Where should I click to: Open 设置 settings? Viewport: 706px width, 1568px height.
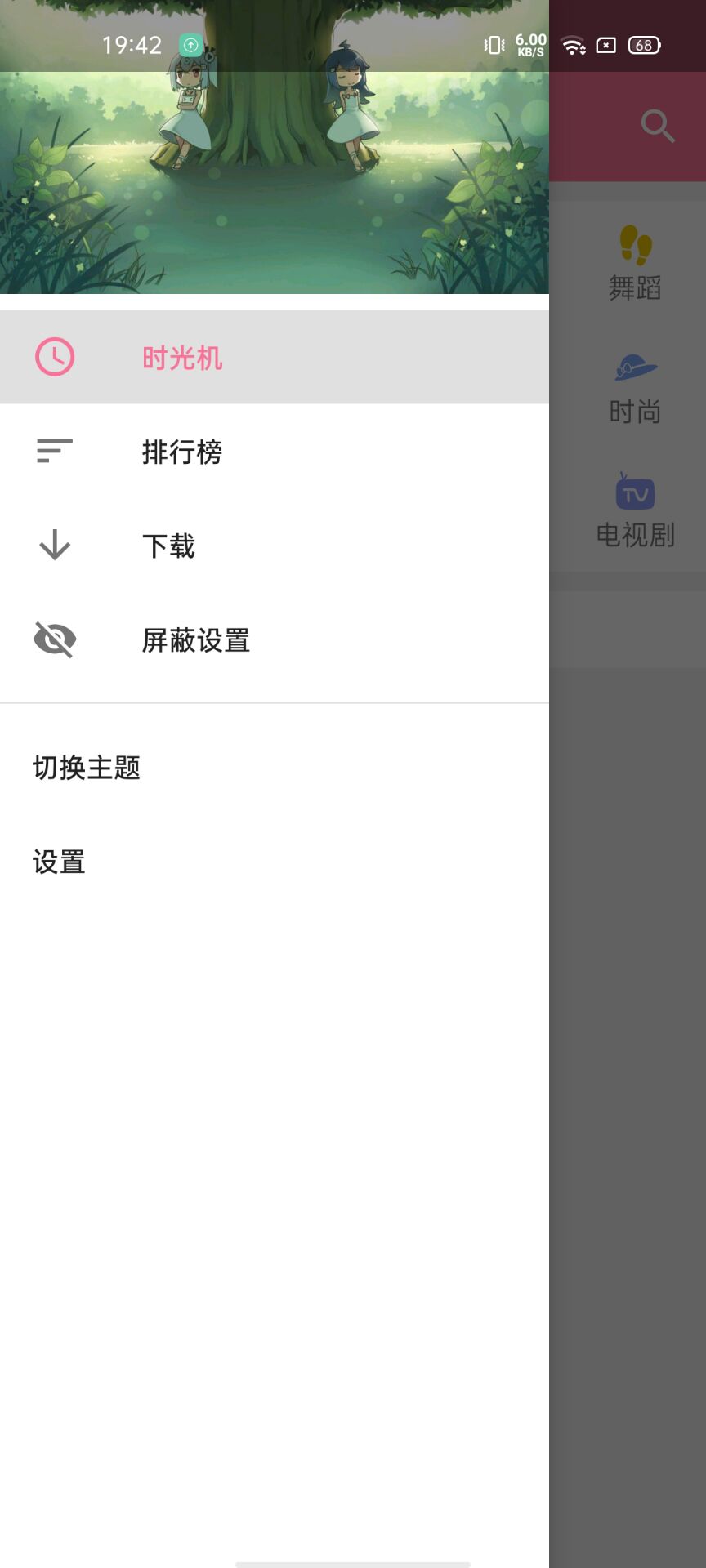coord(275,862)
